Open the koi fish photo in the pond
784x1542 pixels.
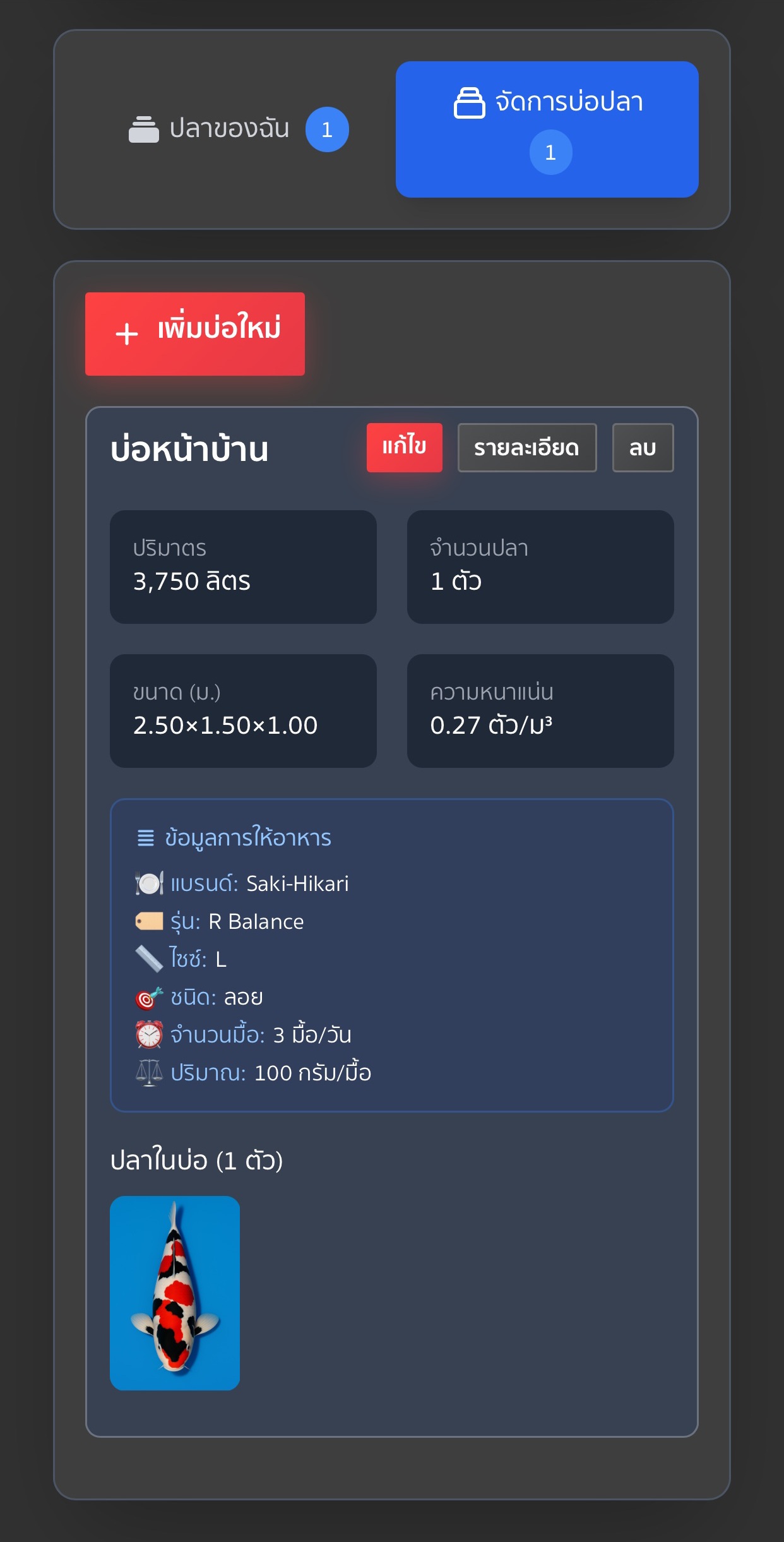click(175, 1293)
